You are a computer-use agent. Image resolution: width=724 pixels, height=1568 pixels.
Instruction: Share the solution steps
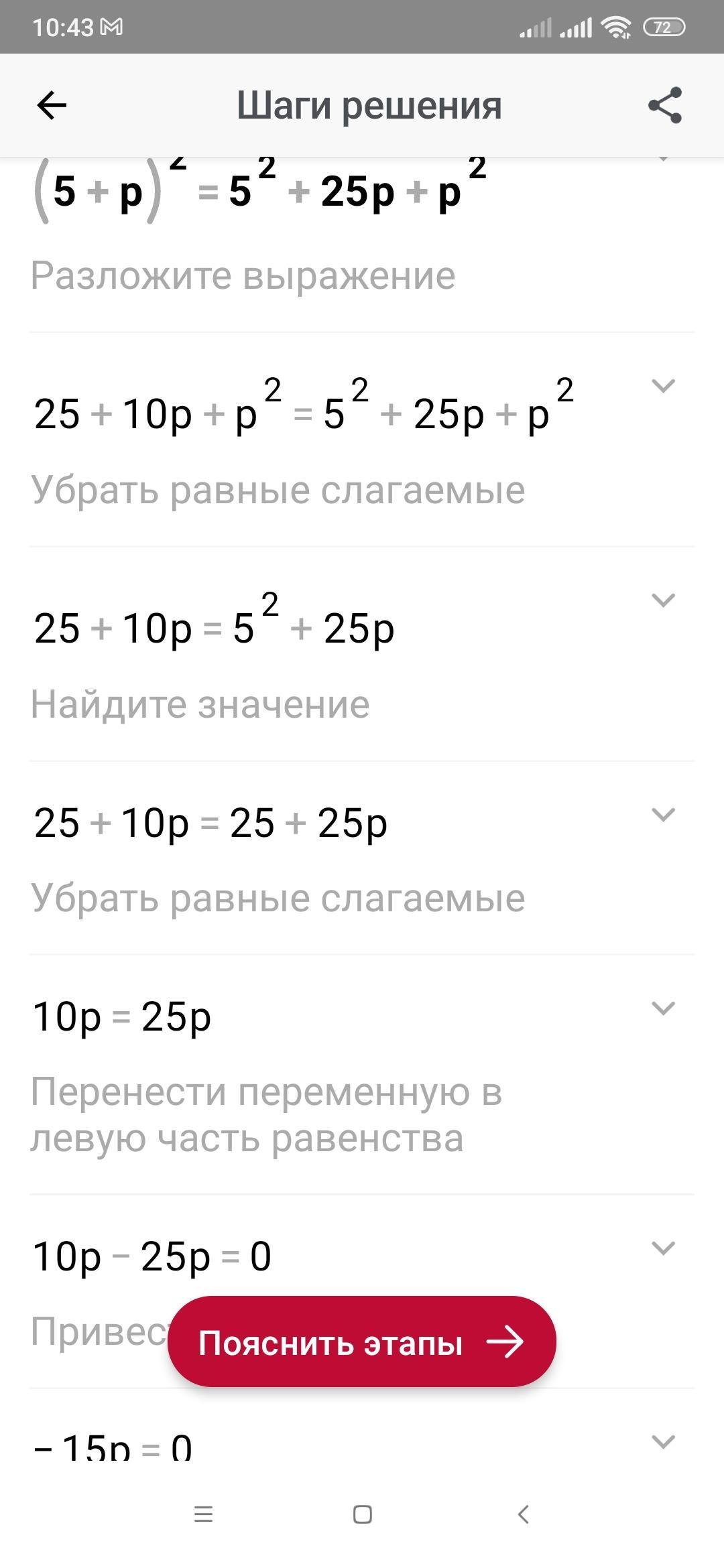(665, 105)
